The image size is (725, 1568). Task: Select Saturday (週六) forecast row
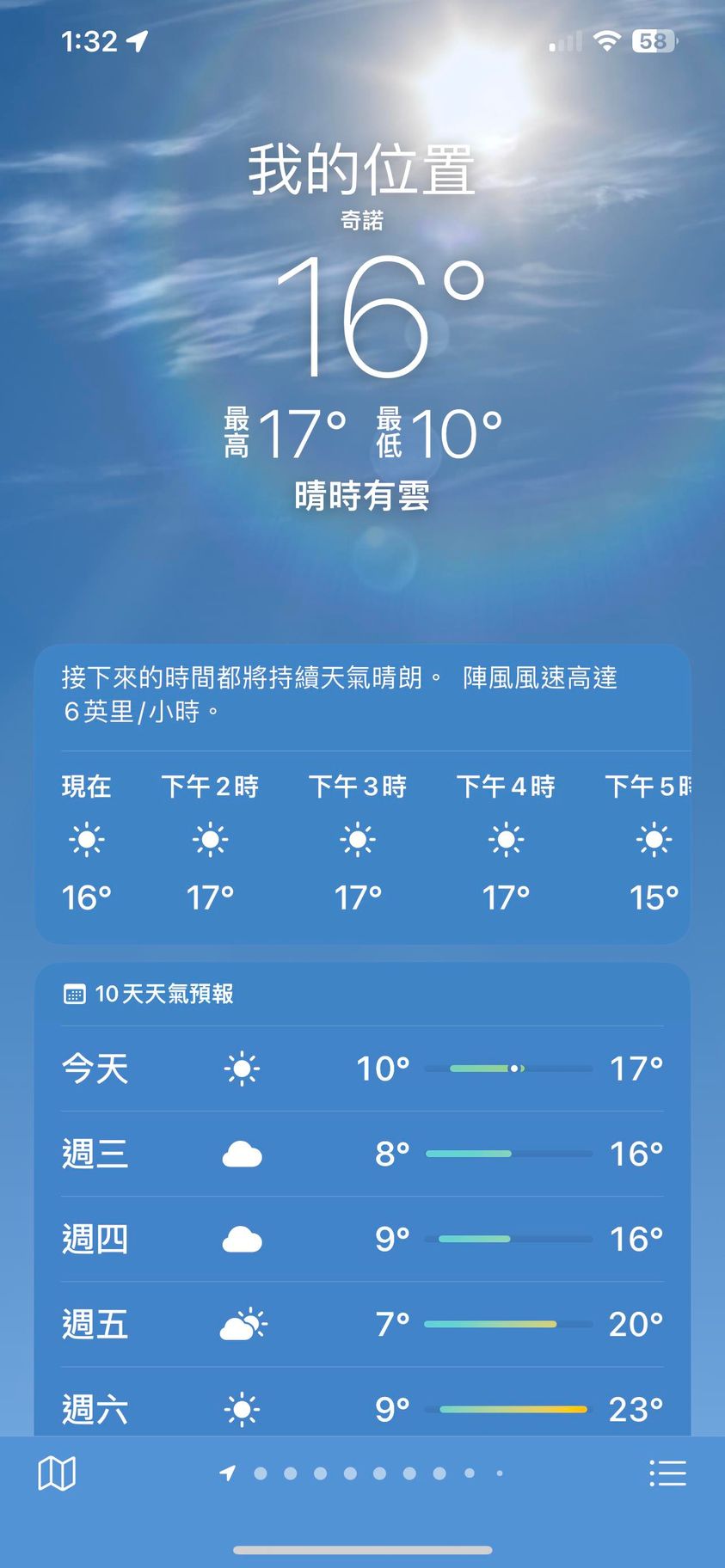tap(362, 1408)
